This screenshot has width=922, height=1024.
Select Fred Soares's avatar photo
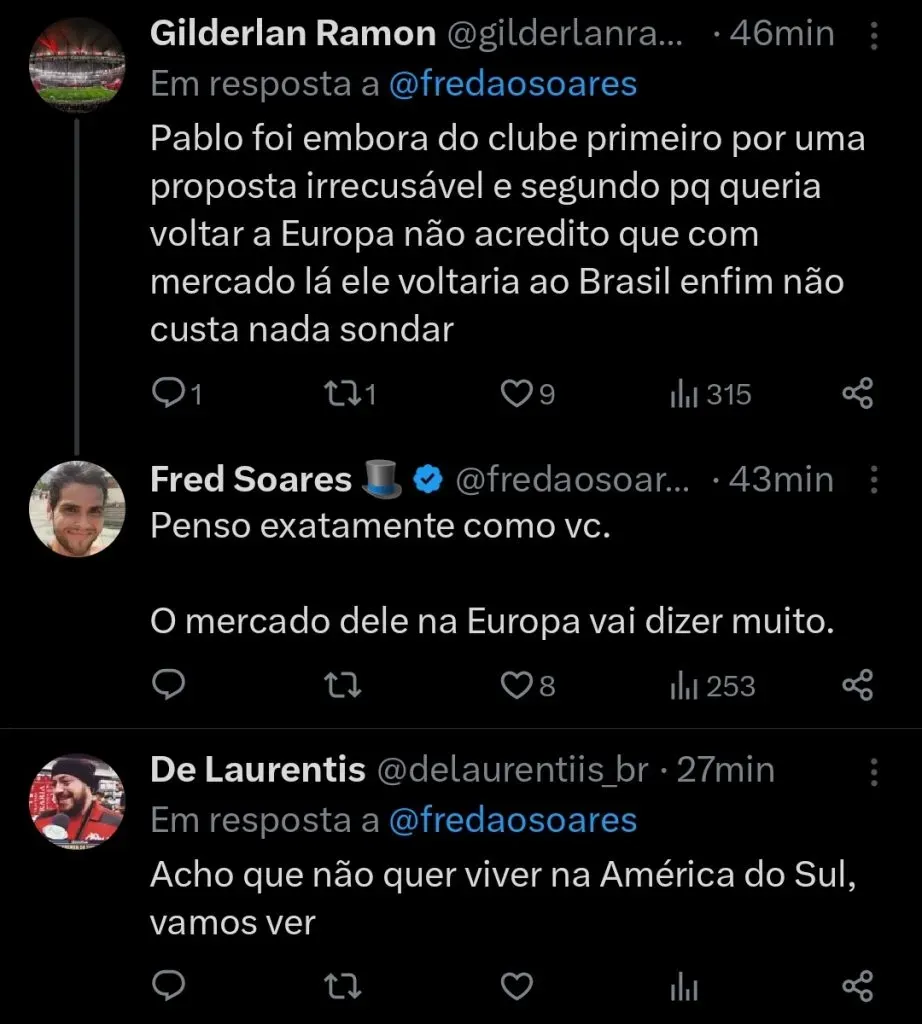pos(76,508)
